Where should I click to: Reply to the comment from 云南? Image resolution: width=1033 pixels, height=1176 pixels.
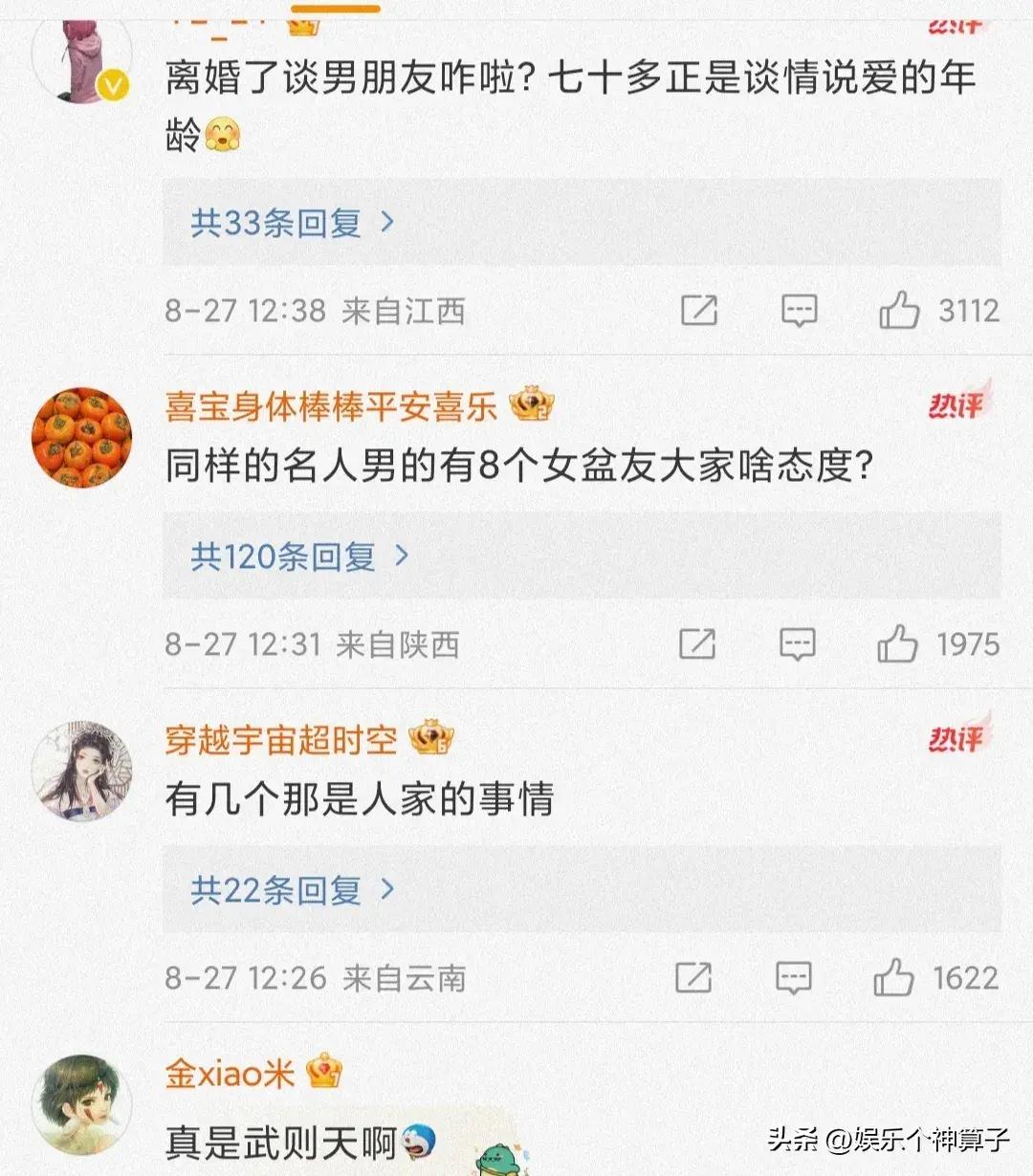(x=793, y=977)
